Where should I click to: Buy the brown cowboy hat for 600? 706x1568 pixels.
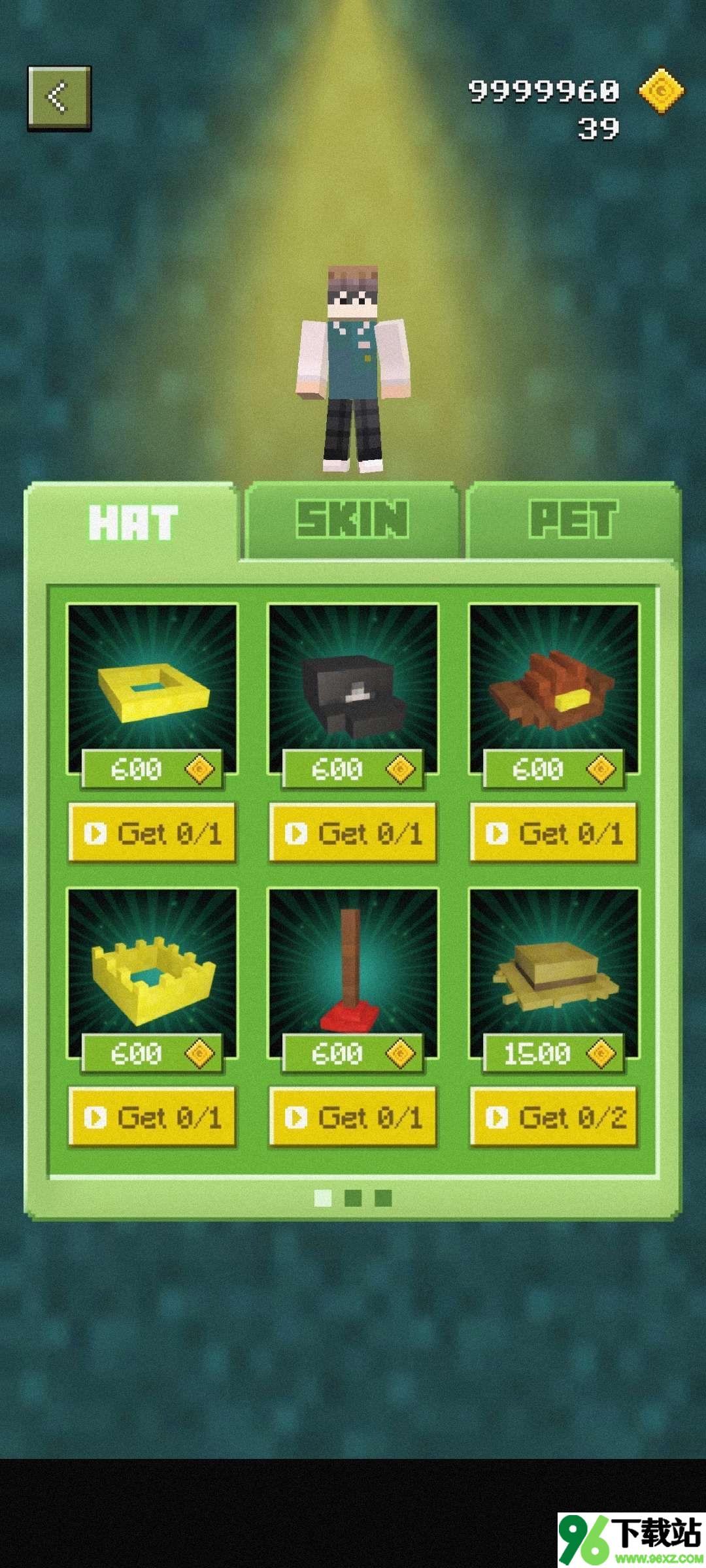pos(554,769)
